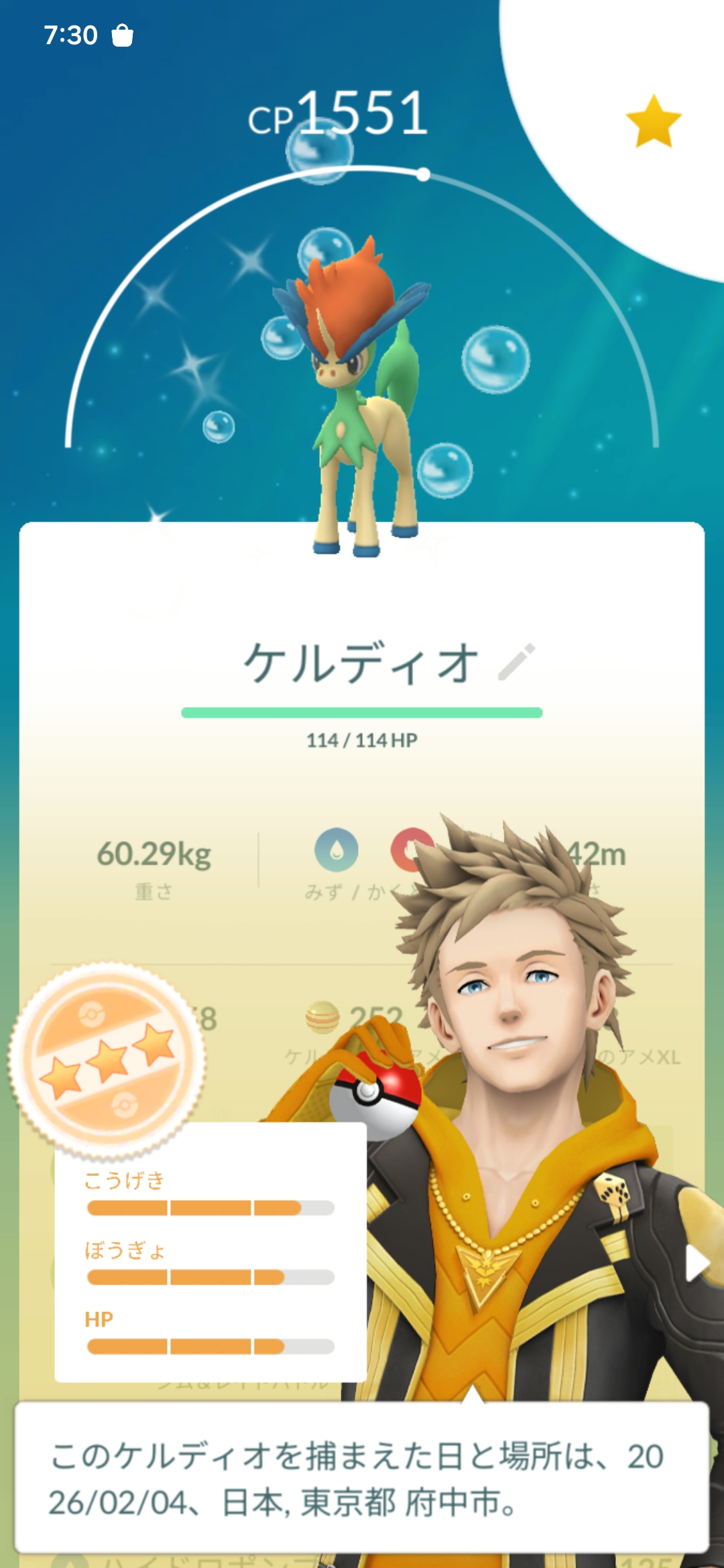This screenshot has width=724, height=1568.
Task: Toggle the favorite star for Keldeo
Action: (x=653, y=121)
